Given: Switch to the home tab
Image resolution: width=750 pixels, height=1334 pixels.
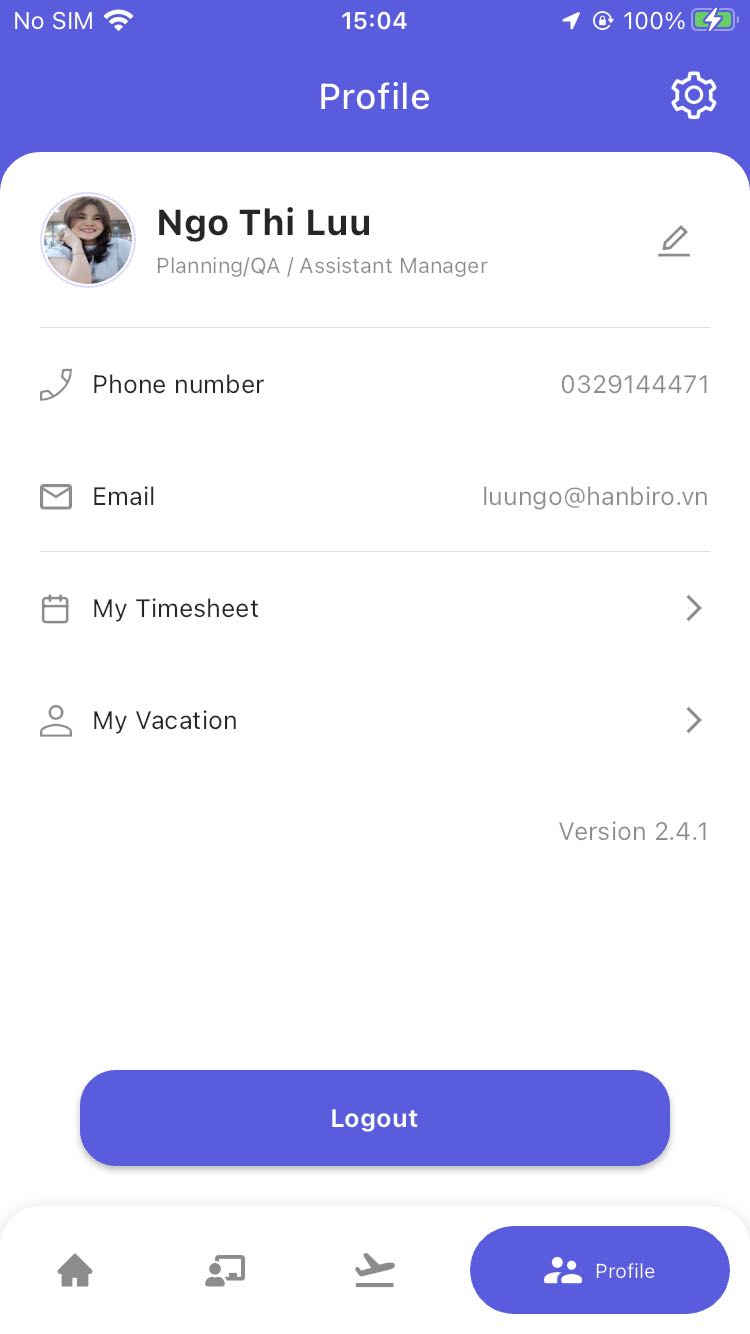Looking at the screenshot, I should pos(75,1271).
